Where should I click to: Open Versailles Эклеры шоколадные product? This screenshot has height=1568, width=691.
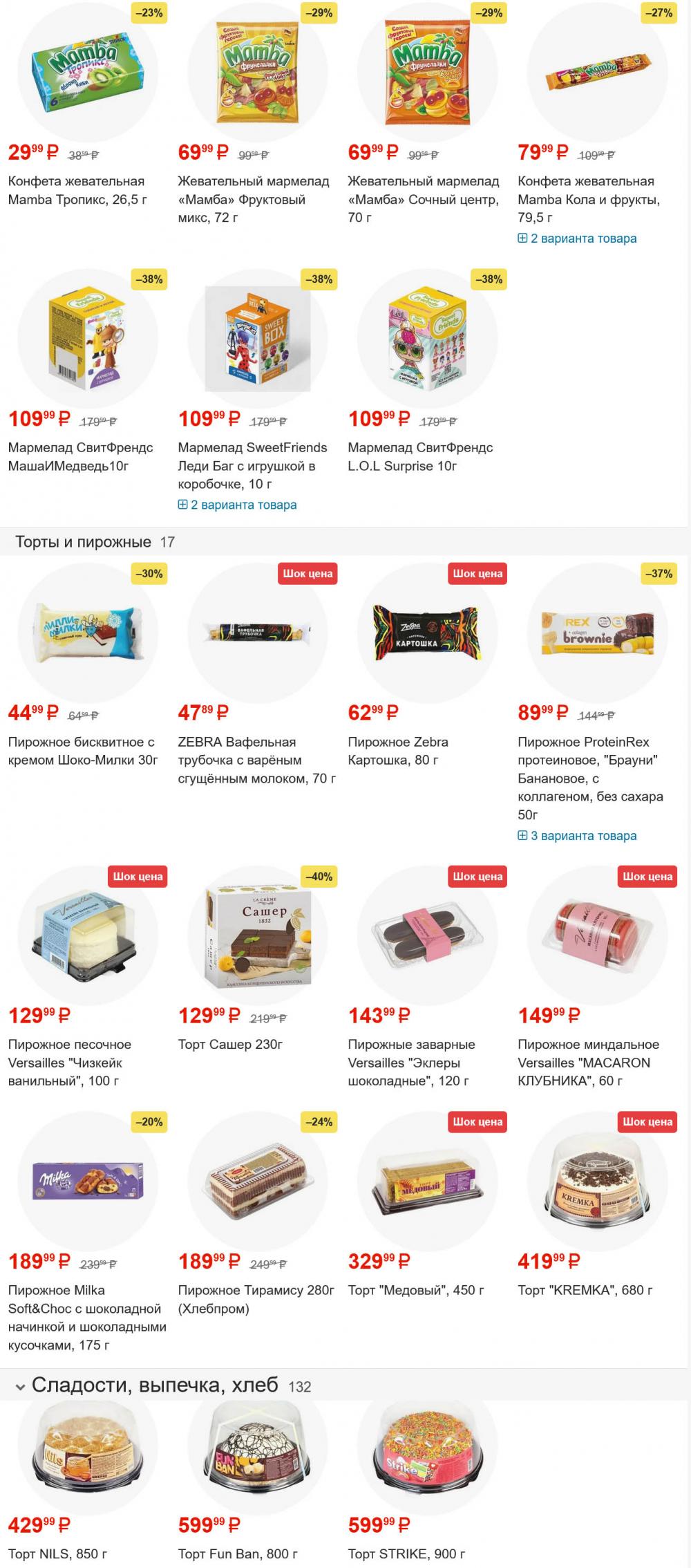(x=411, y=1062)
